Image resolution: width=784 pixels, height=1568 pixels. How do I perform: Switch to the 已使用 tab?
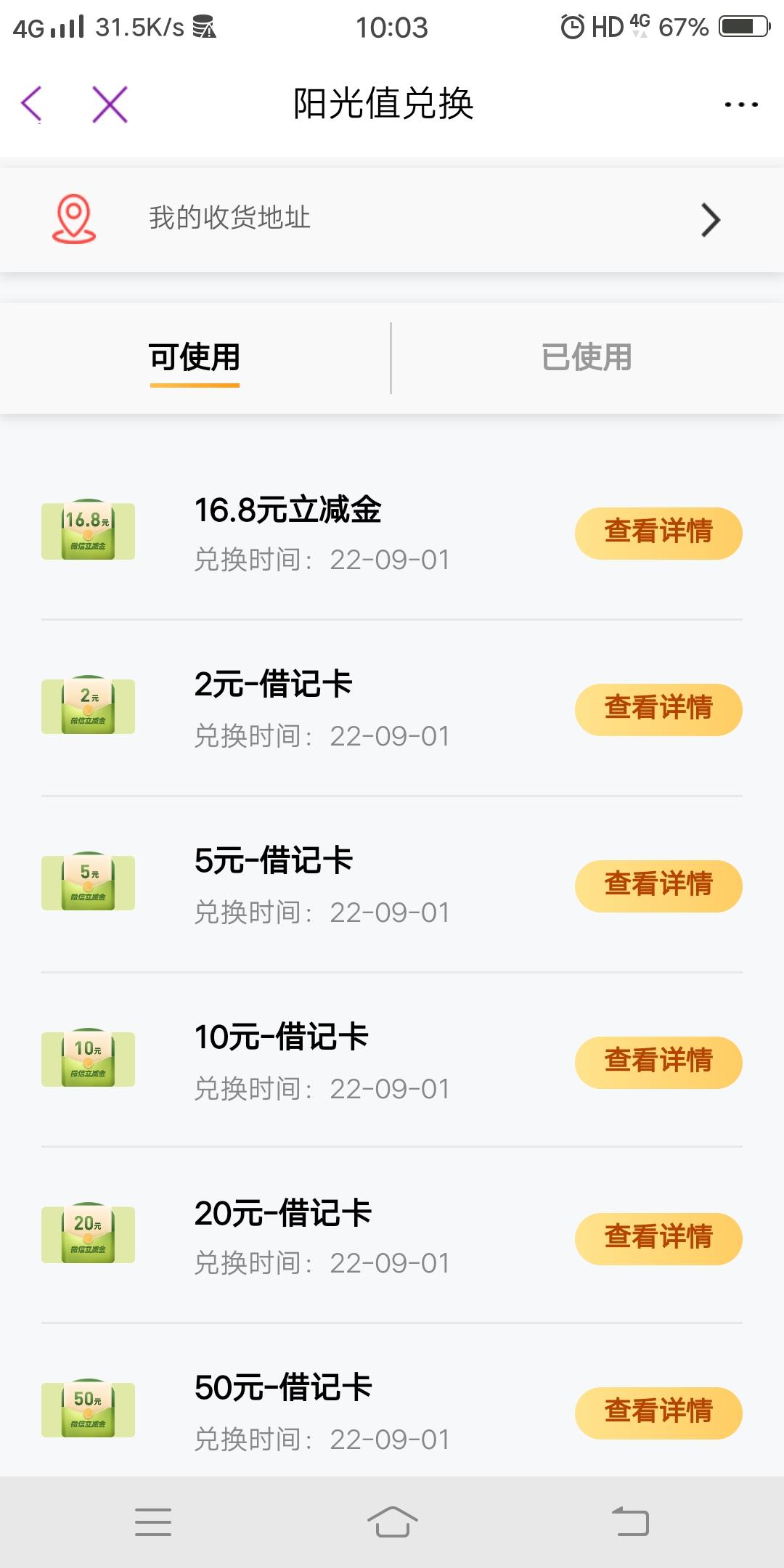587,357
